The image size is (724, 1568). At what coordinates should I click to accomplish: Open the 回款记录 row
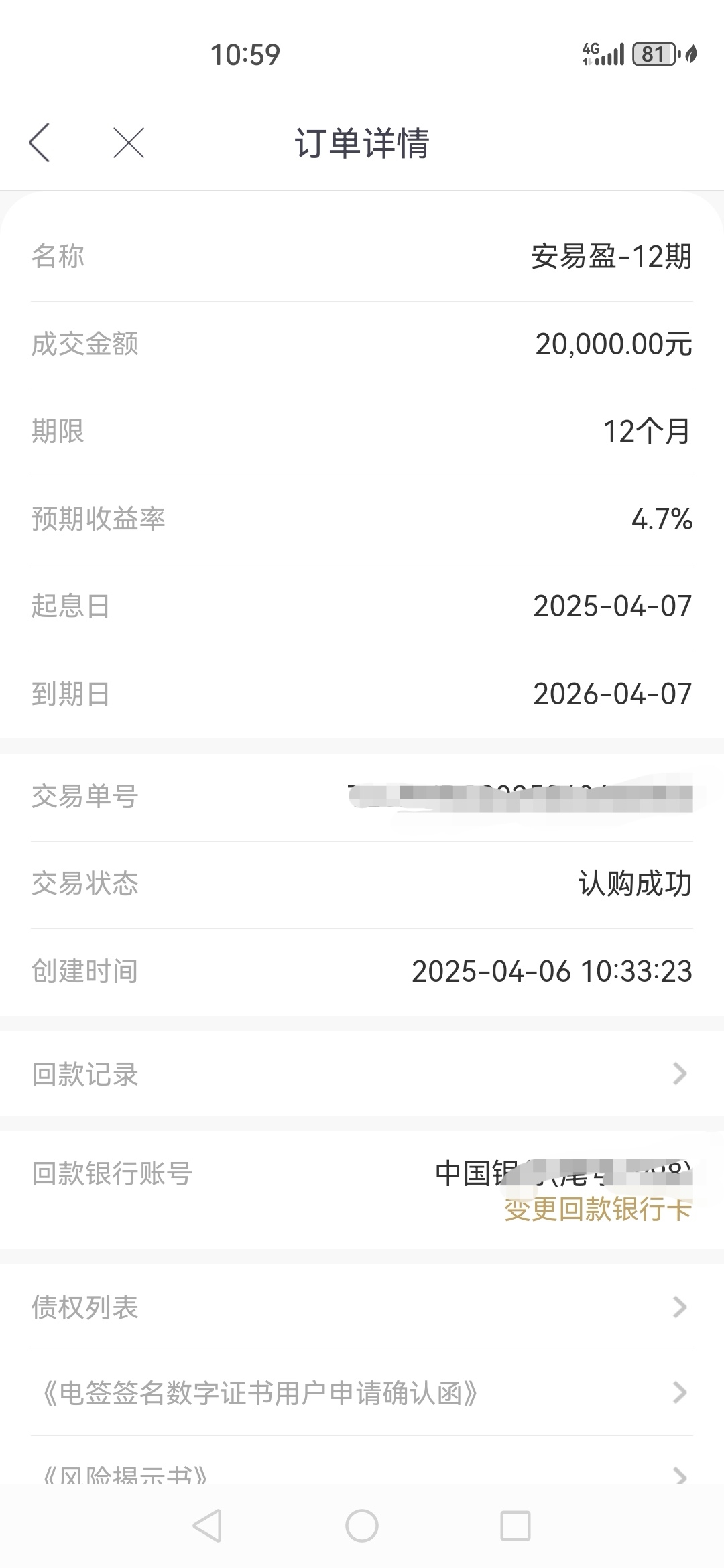pos(362,1073)
